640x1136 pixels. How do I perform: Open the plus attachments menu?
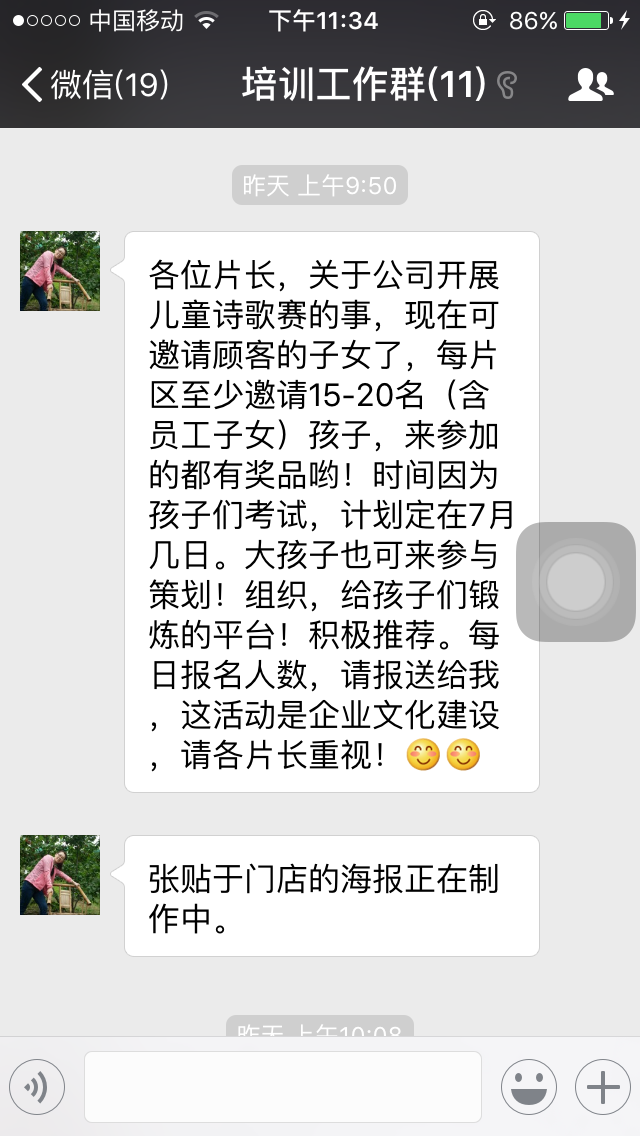point(603,1087)
